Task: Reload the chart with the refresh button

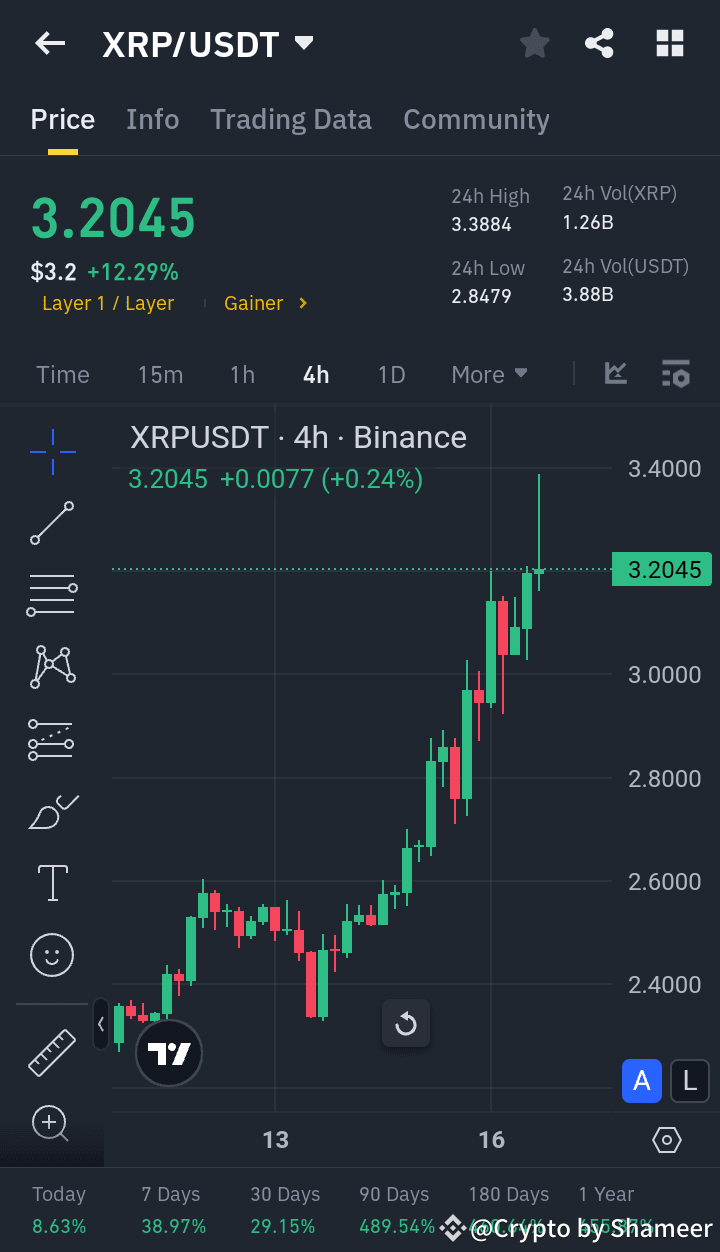Action: (406, 1023)
